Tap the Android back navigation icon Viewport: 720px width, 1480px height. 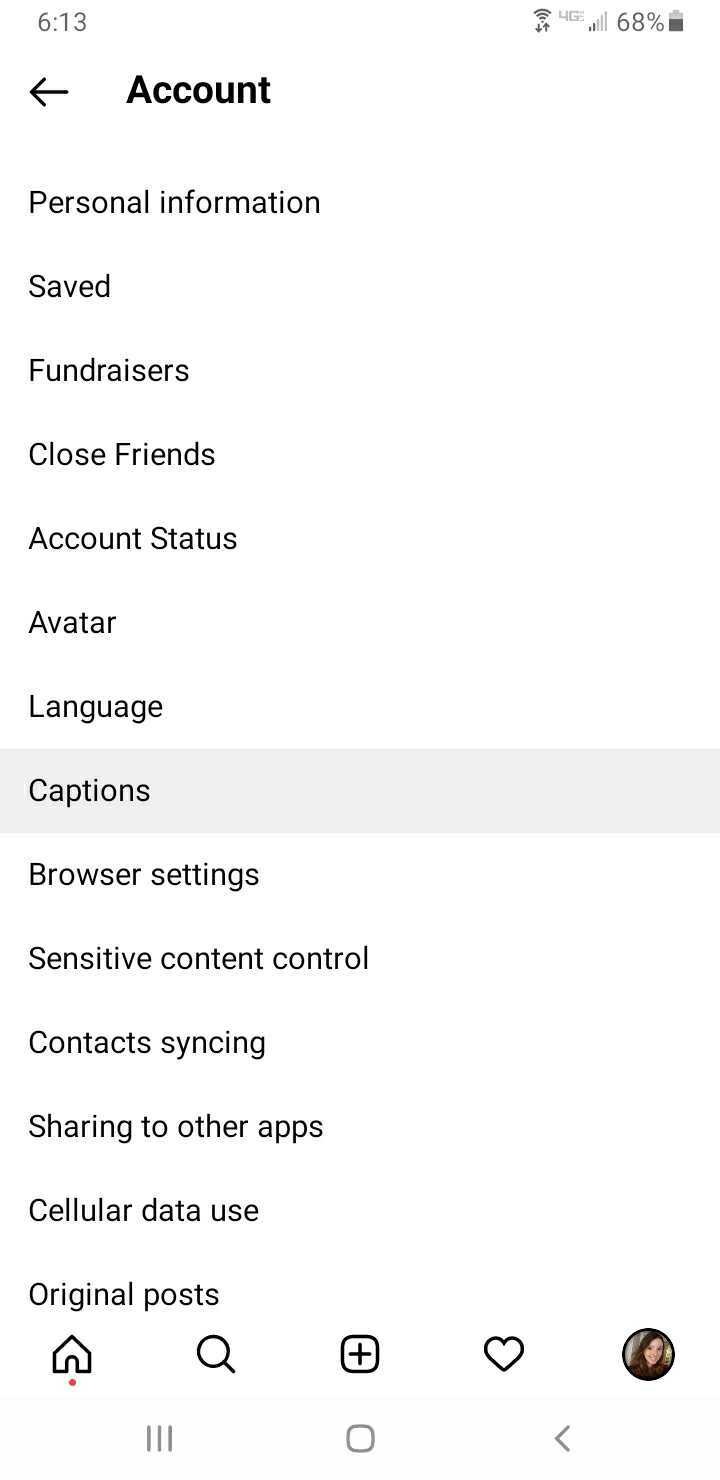[561, 1439]
